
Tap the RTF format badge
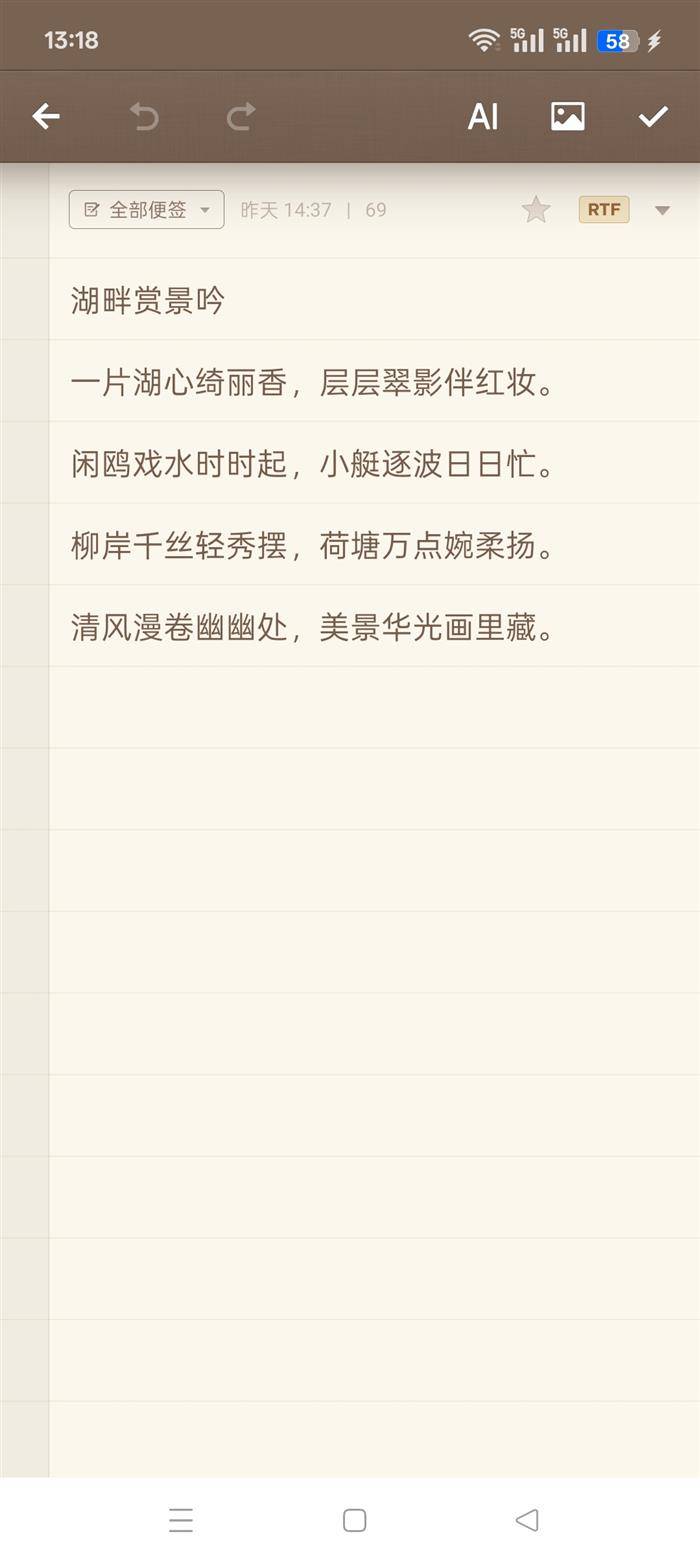tap(604, 209)
